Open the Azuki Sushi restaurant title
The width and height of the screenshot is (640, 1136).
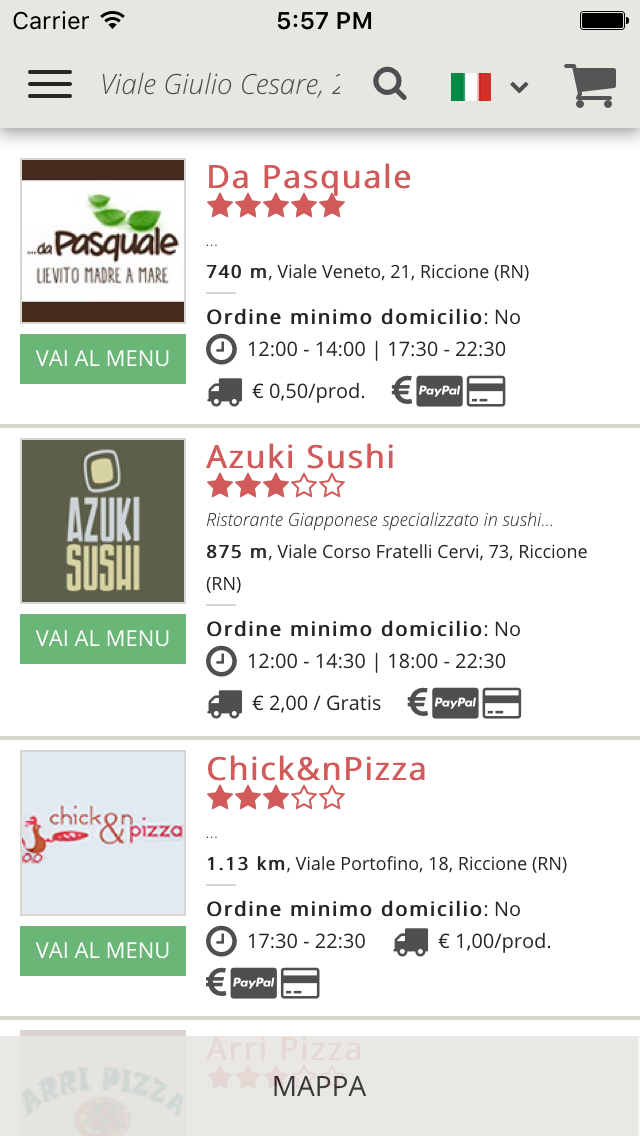pos(301,457)
